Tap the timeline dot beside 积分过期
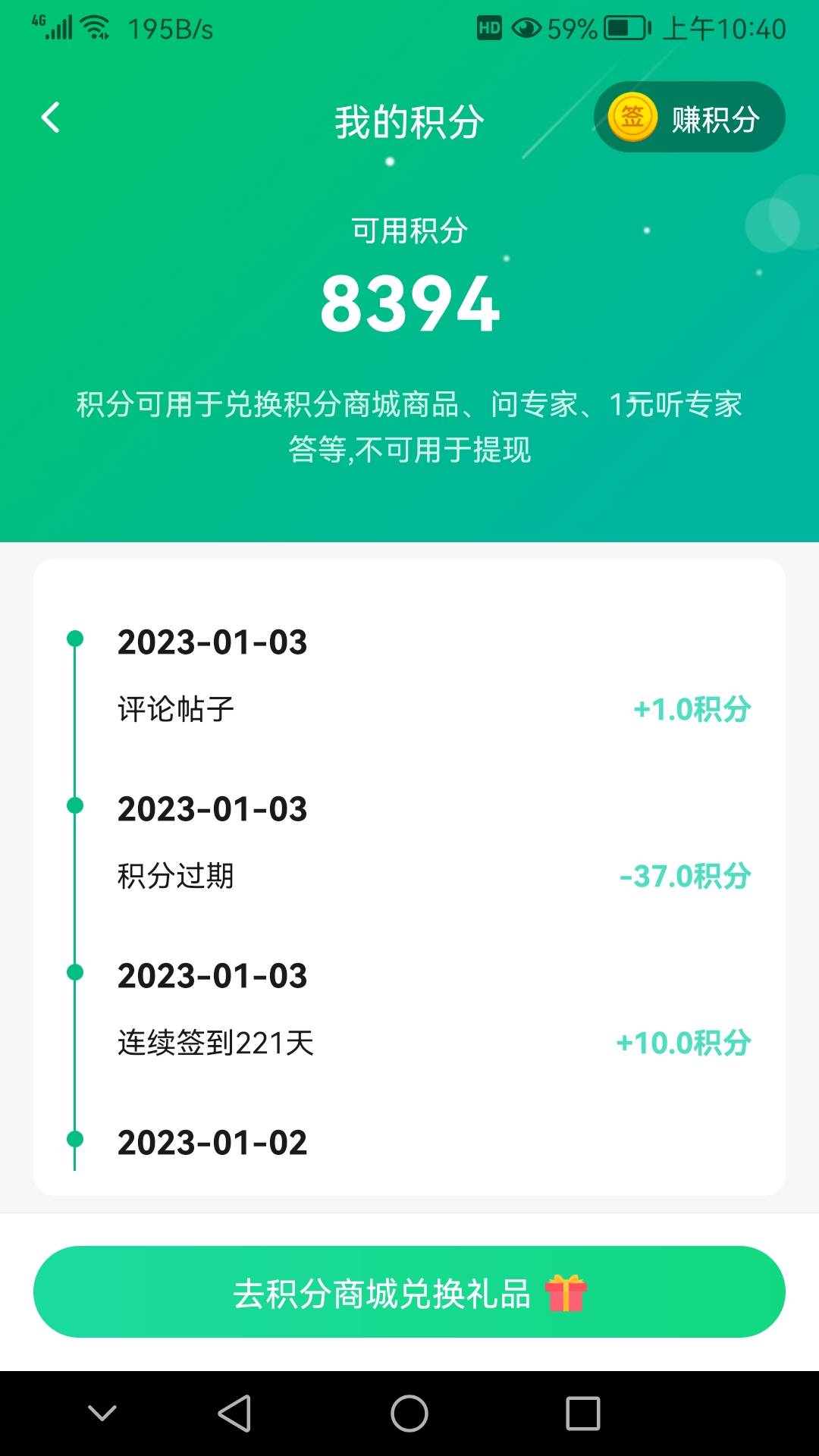 point(74,806)
